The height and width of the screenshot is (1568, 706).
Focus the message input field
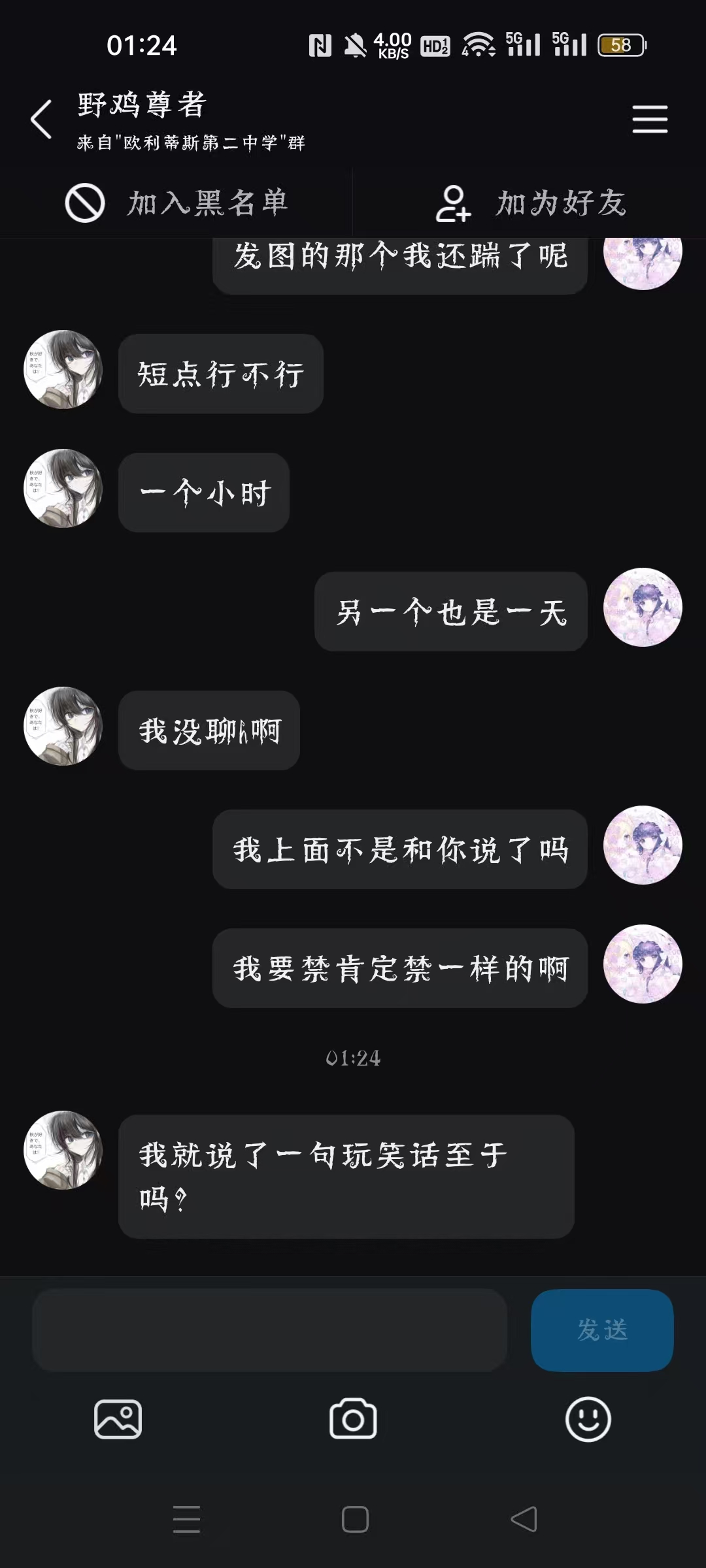(269, 1330)
